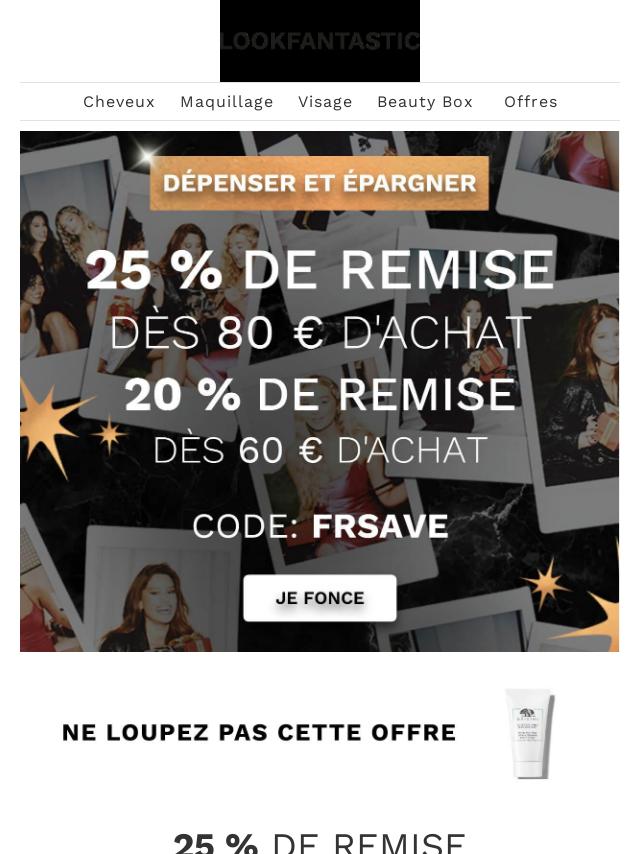Tap the JE FONCE button
Viewport: 640px width, 854px height.
[320, 598]
